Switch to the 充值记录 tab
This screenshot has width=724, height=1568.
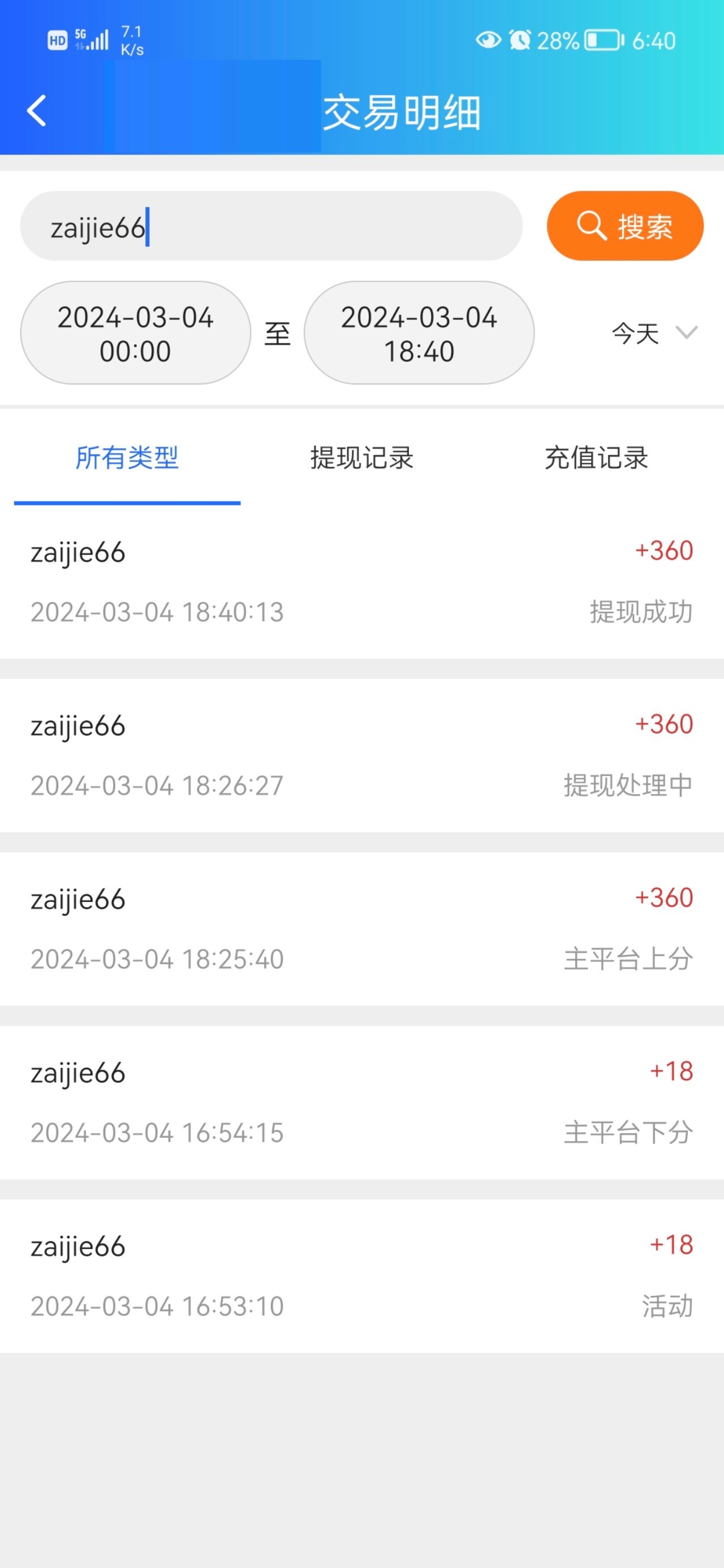tap(596, 459)
